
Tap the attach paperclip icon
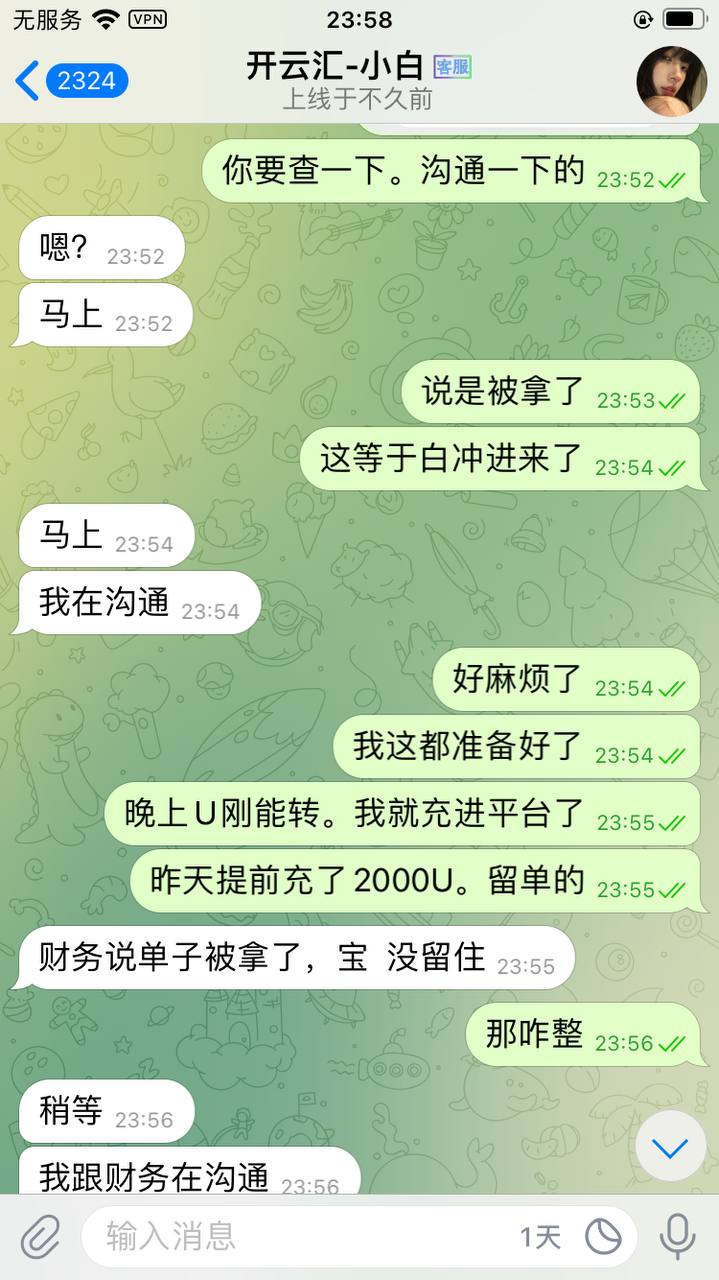(x=39, y=1237)
